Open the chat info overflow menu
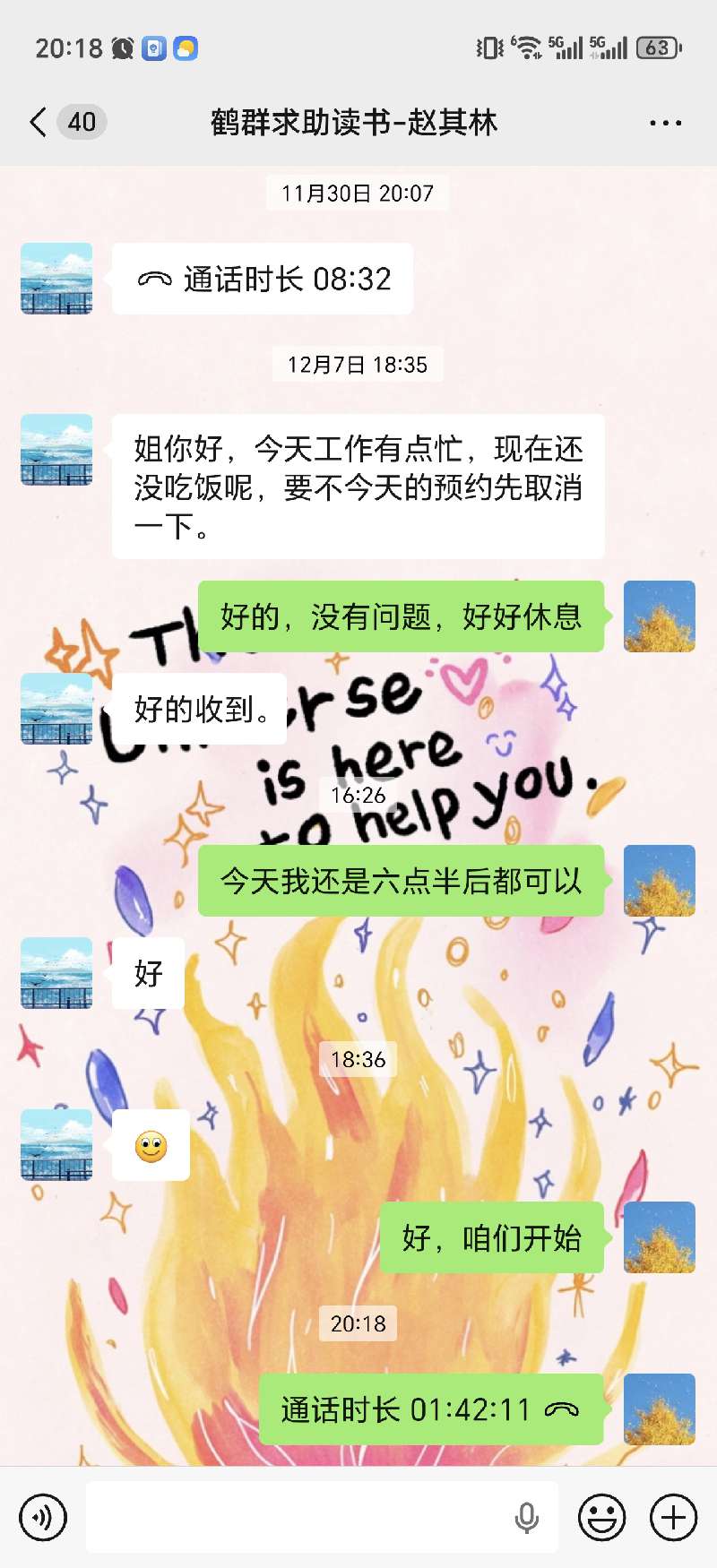 (665, 123)
